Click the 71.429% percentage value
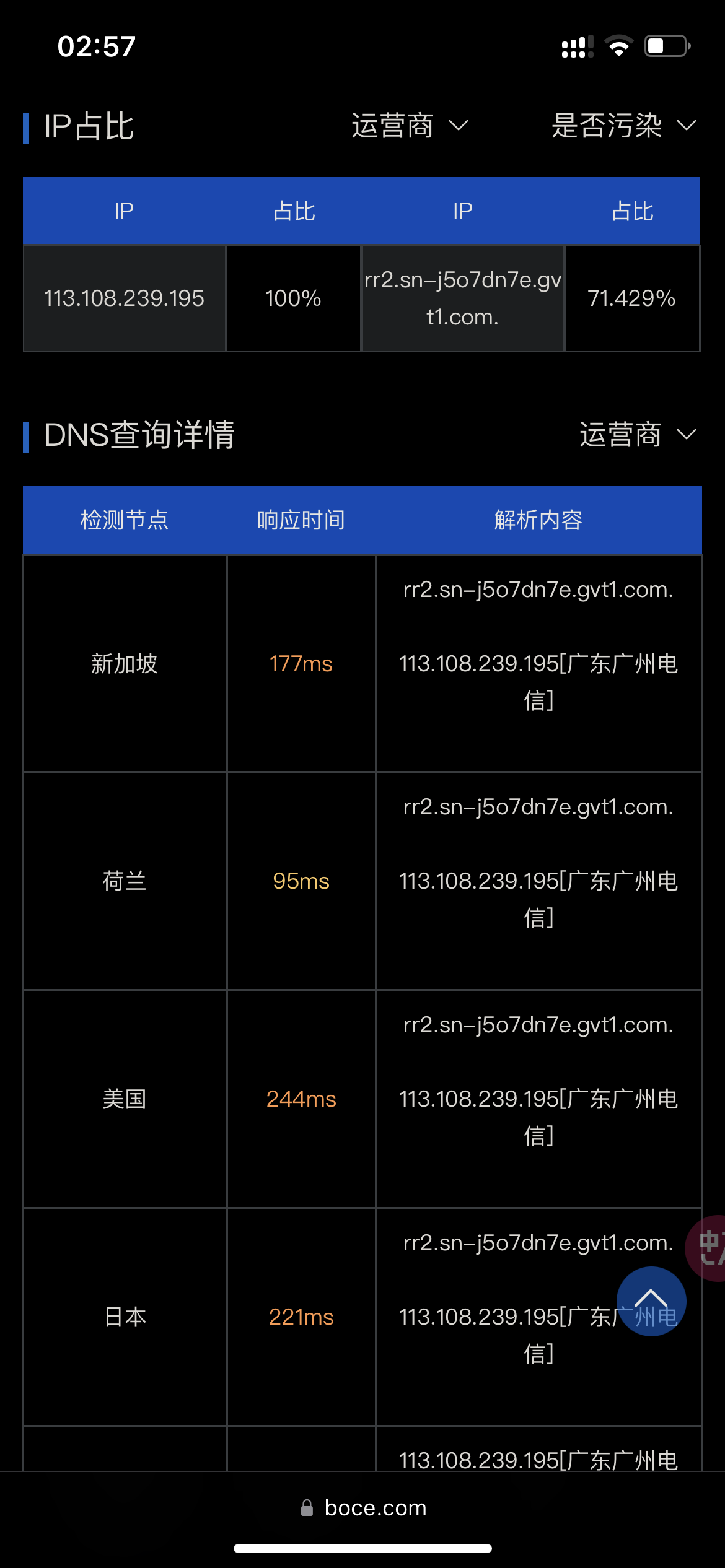725x1568 pixels. (x=632, y=298)
